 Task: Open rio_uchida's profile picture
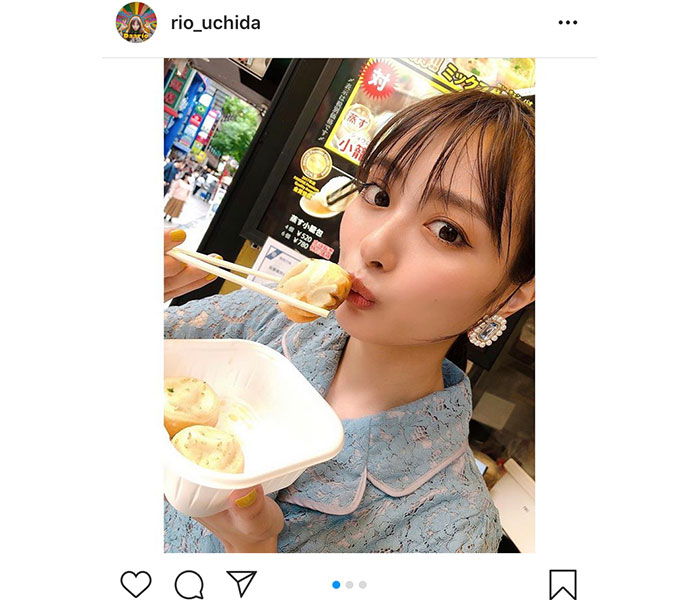(136, 23)
